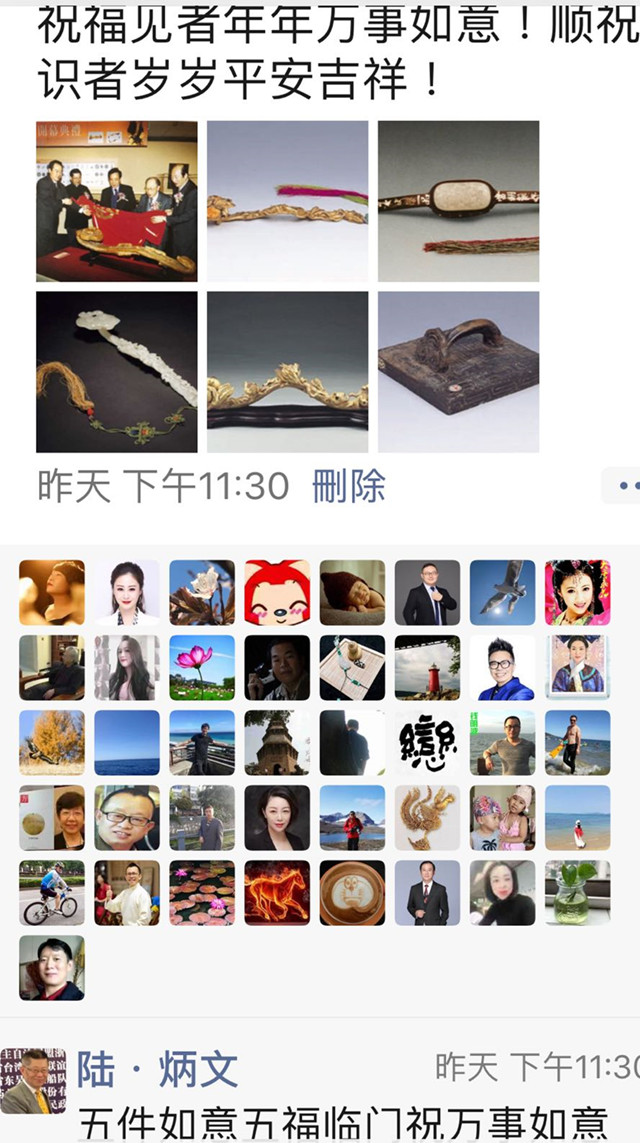Open the dark square seal photo

coord(458,372)
